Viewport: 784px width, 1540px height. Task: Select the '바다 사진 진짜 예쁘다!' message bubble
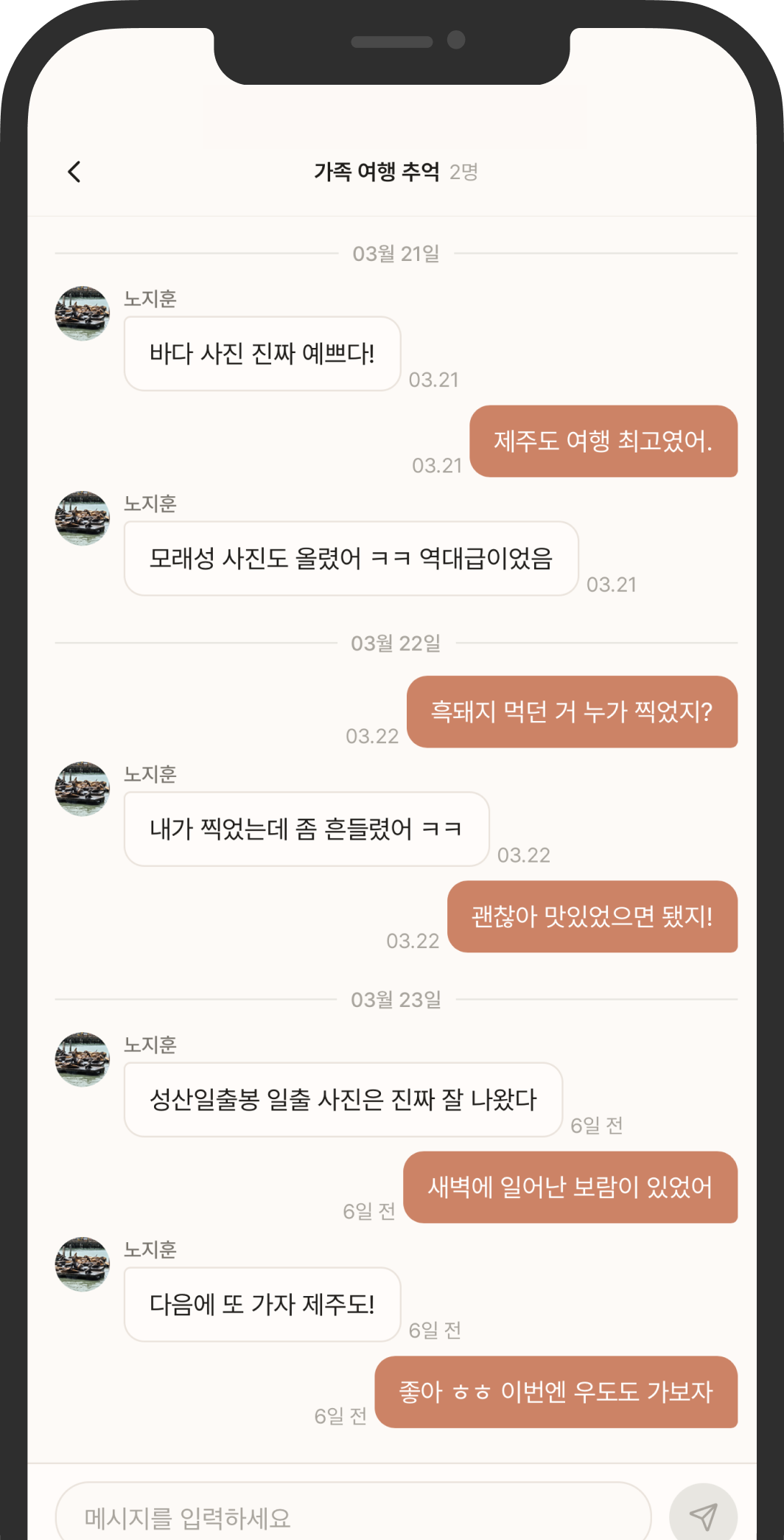click(262, 354)
